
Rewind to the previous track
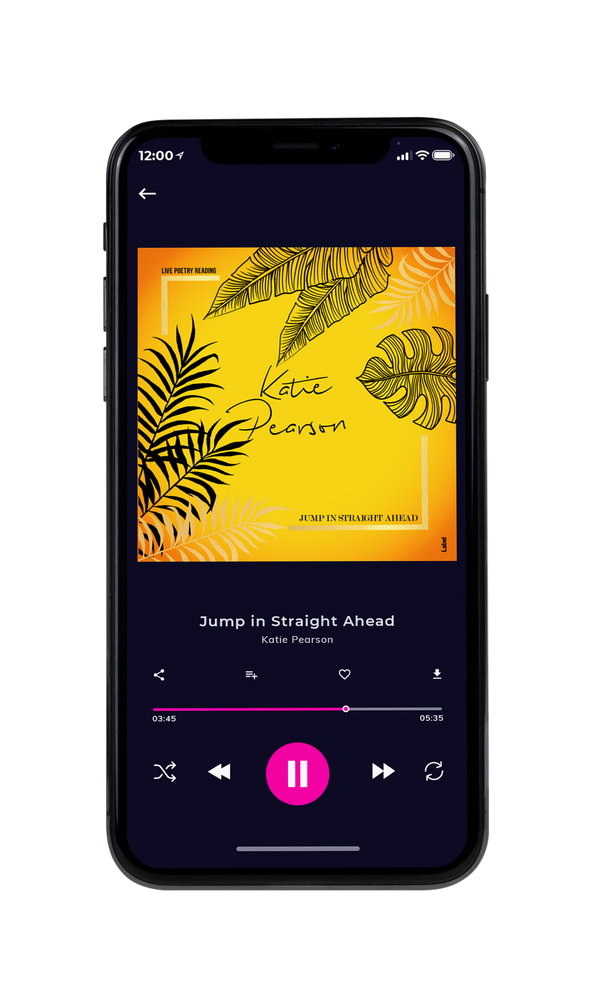coord(219,772)
